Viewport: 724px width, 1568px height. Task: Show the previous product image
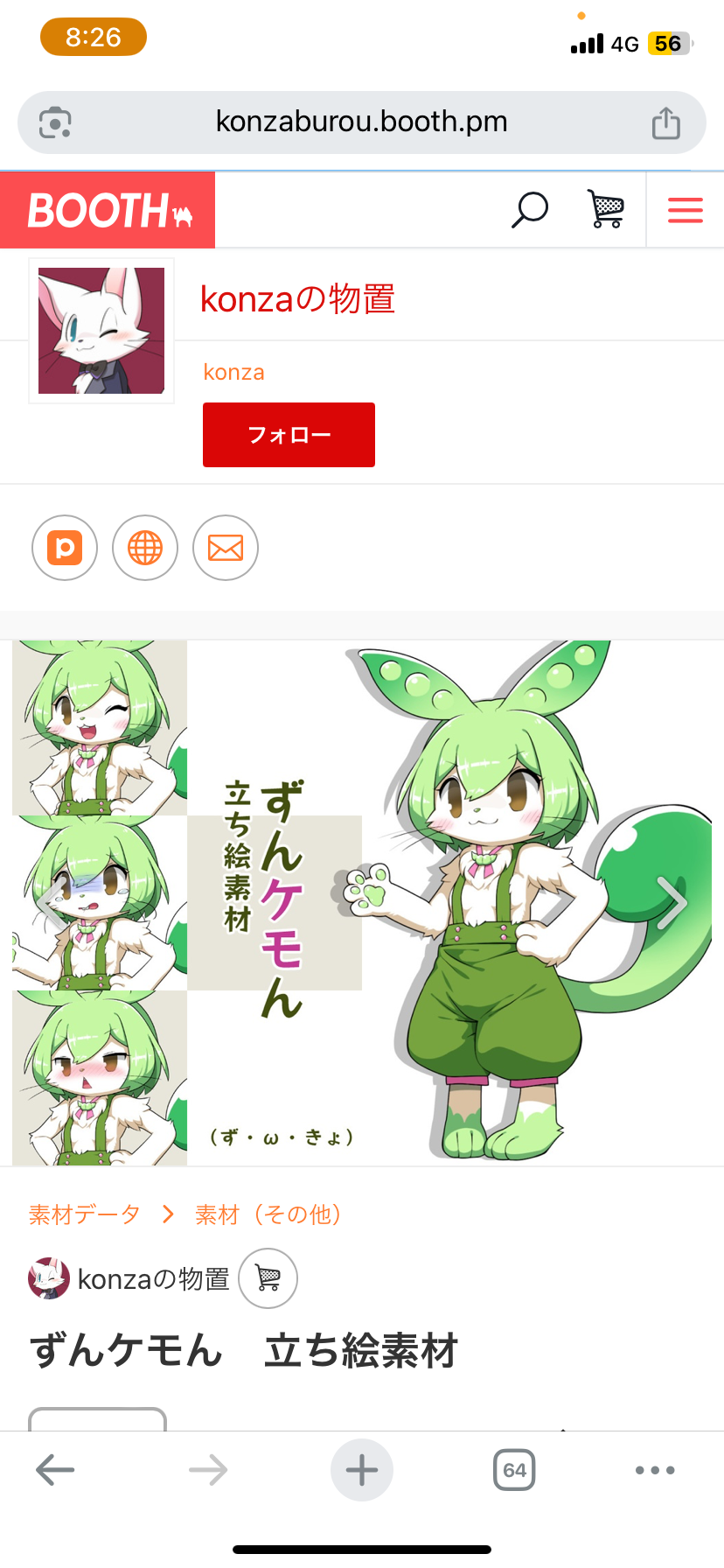pos(51,902)
